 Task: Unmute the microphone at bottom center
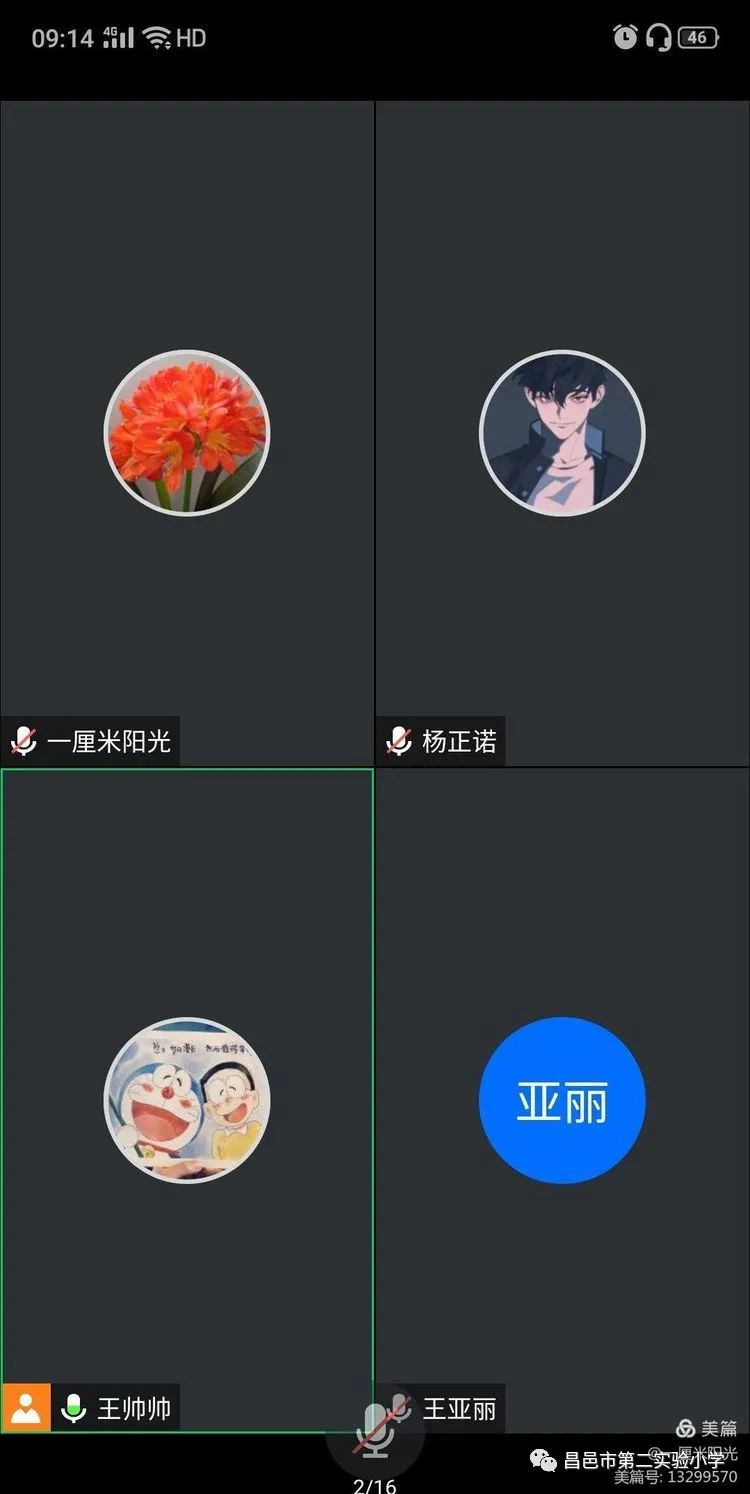[375, 1430]
